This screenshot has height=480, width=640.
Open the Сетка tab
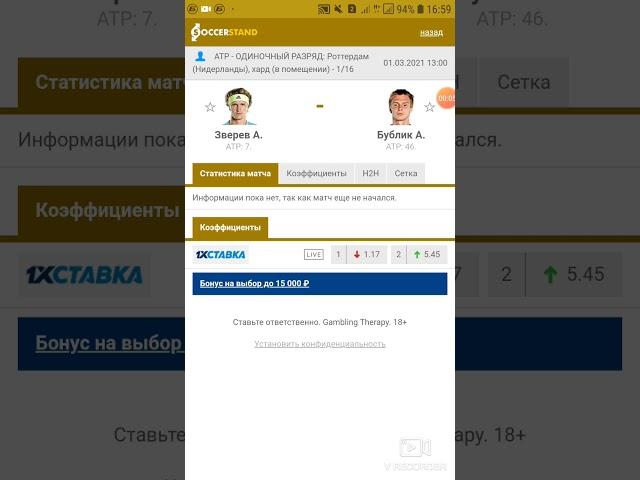point(406,173)
